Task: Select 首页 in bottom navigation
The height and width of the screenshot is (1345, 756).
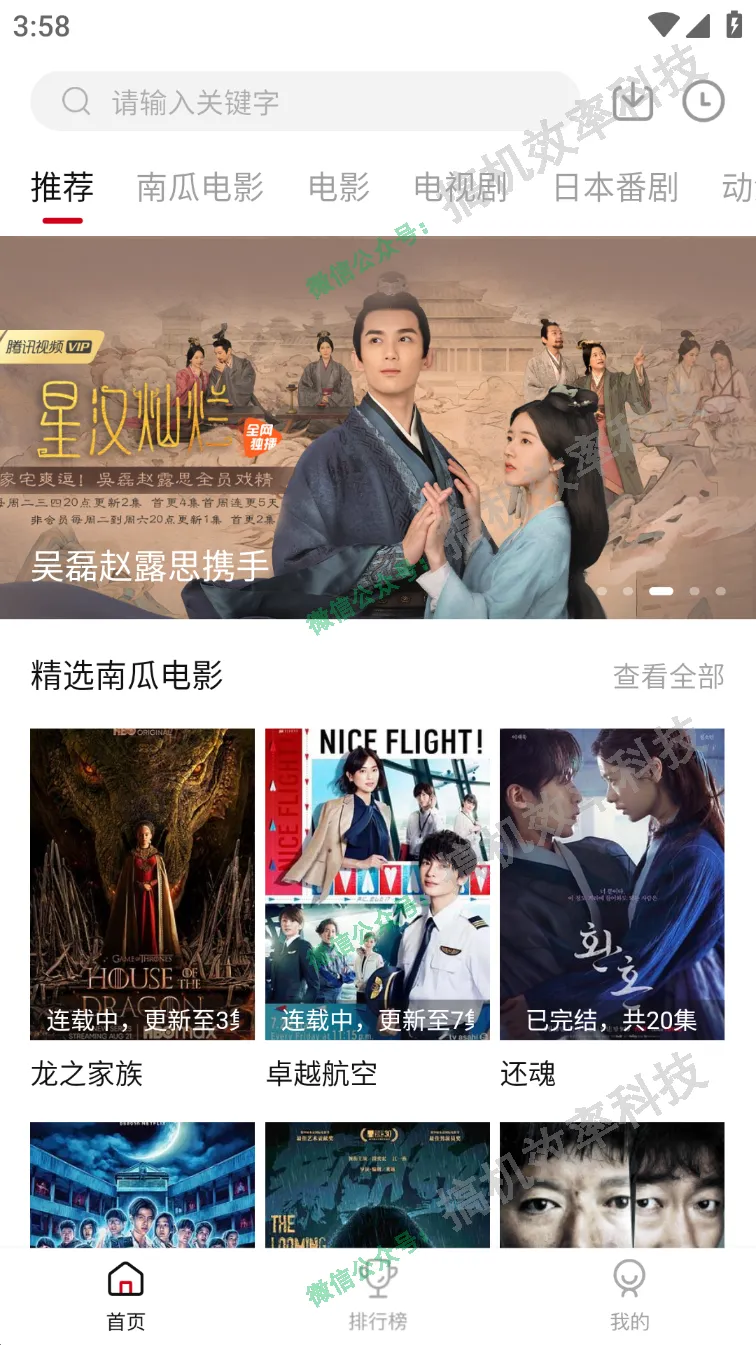Action: tap(126, 1295)
